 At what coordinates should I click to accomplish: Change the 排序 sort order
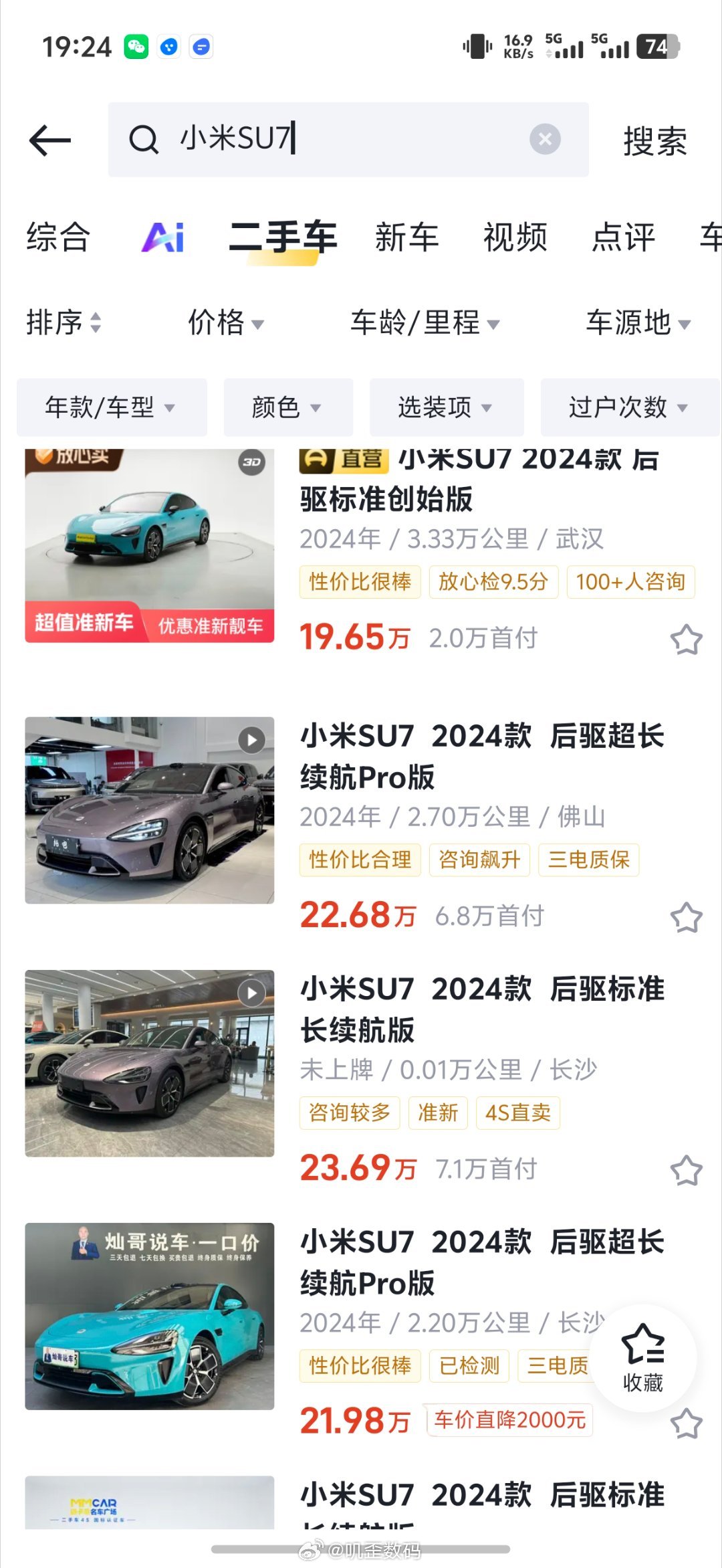click(64, 322)
